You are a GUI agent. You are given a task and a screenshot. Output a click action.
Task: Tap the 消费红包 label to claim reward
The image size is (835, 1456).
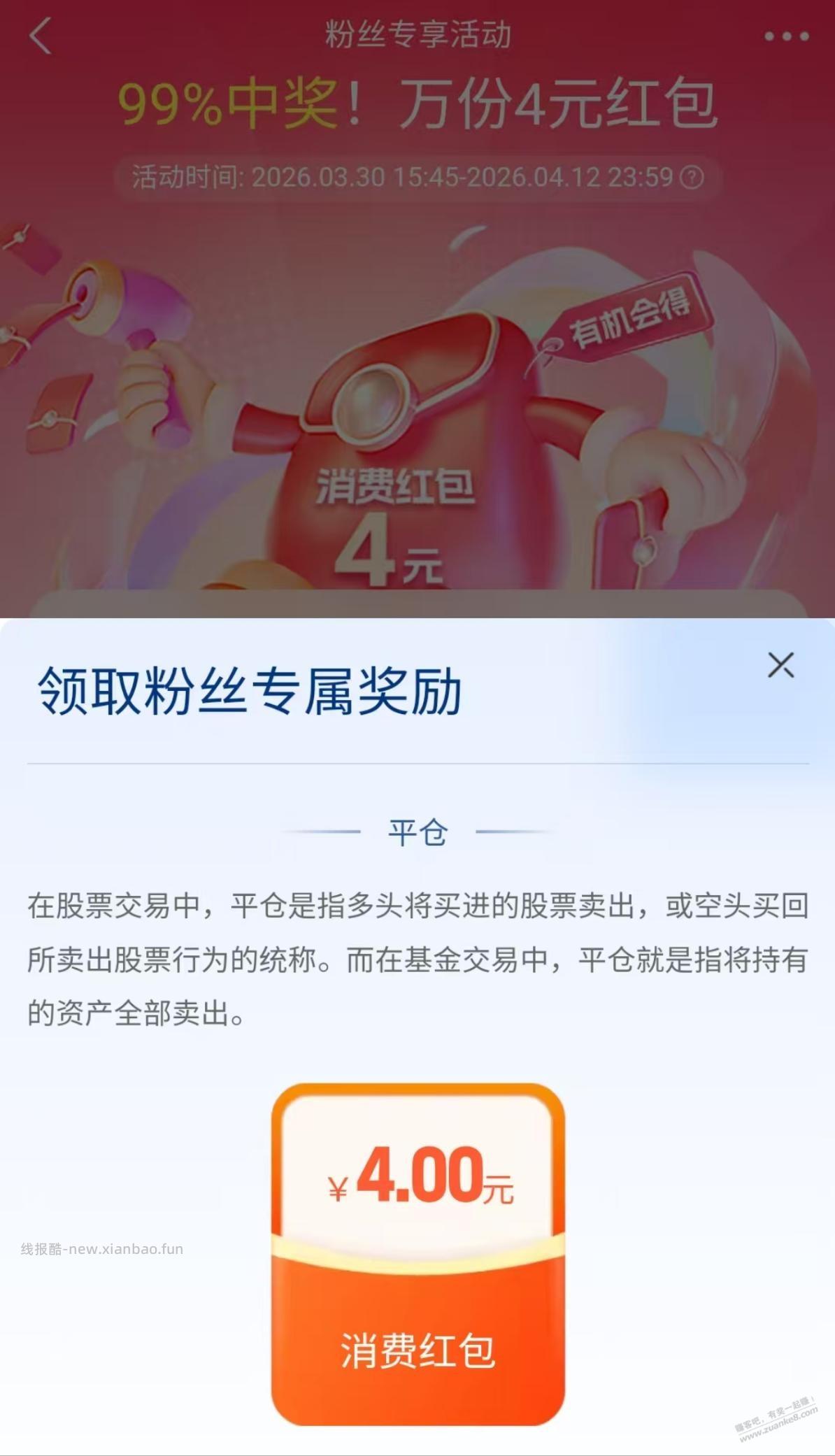(418, 1352)
